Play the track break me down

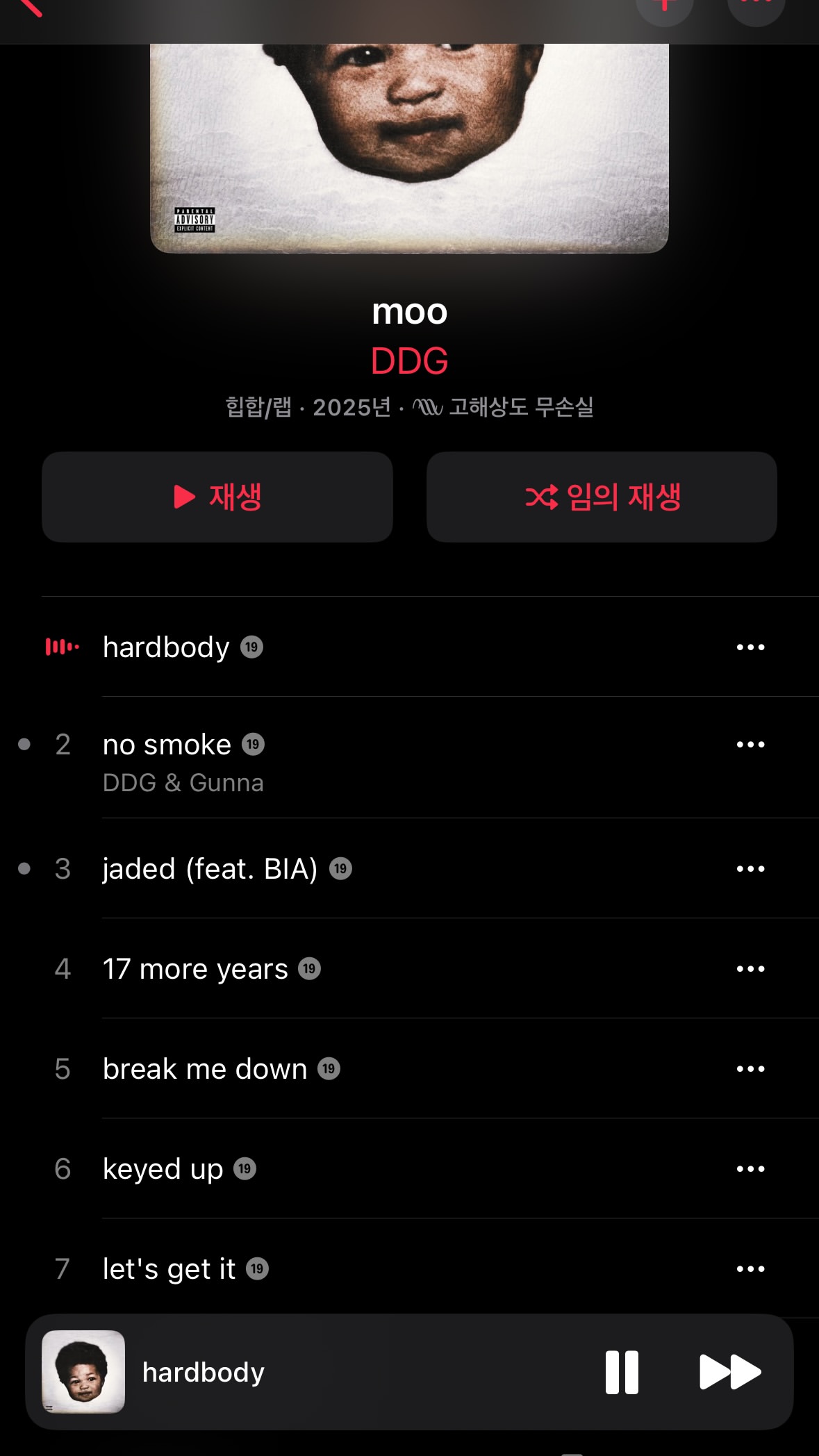(205, 1069)
